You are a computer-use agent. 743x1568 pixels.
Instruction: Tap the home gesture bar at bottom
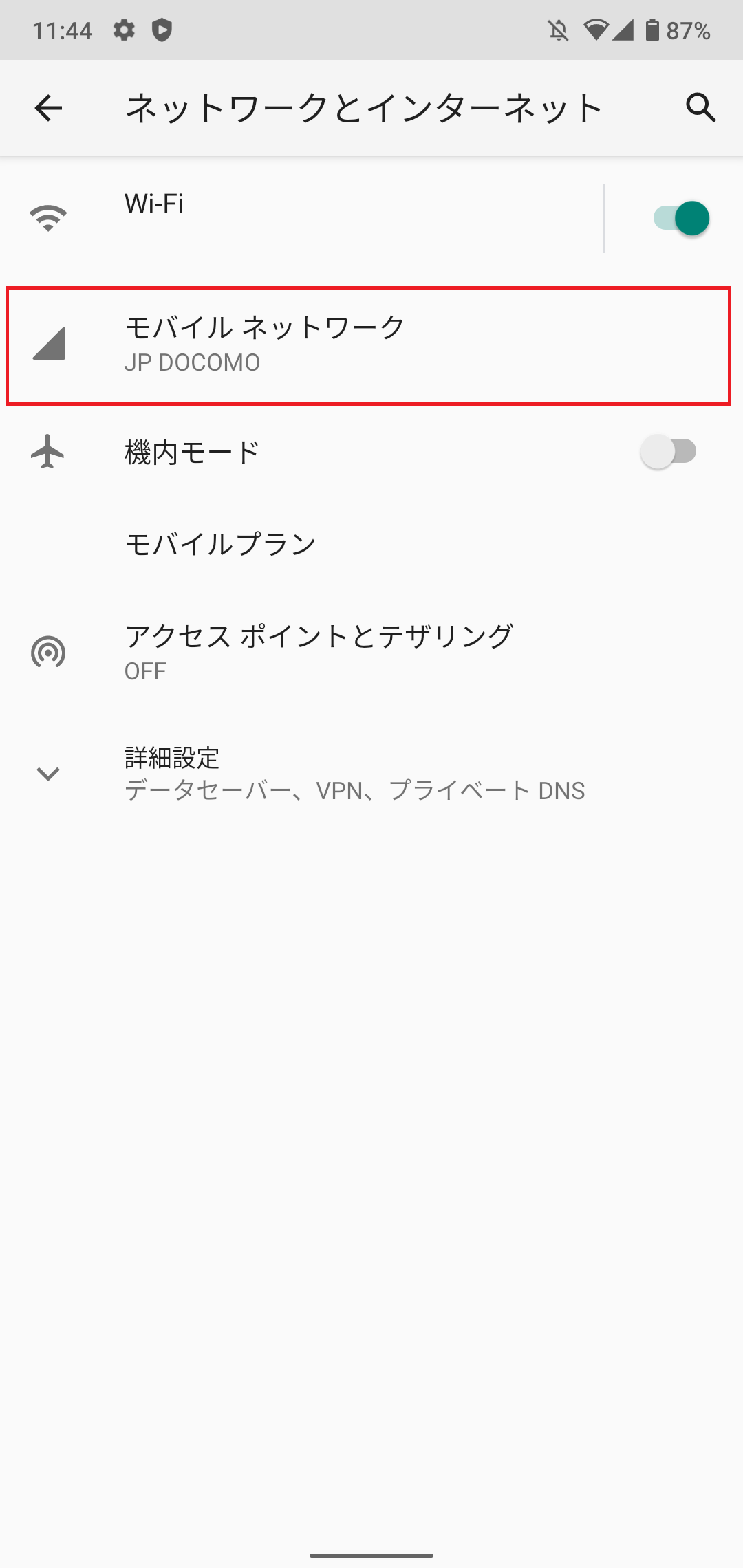coord(371,1556)
